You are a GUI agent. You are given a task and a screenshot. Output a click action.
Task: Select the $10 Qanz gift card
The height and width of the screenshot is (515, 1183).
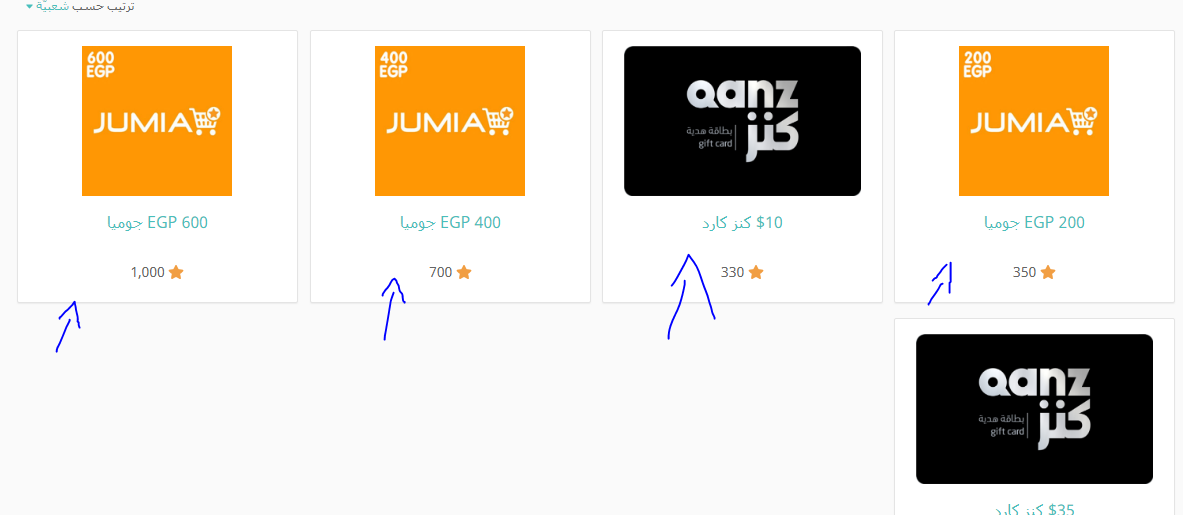coord(742,222)
